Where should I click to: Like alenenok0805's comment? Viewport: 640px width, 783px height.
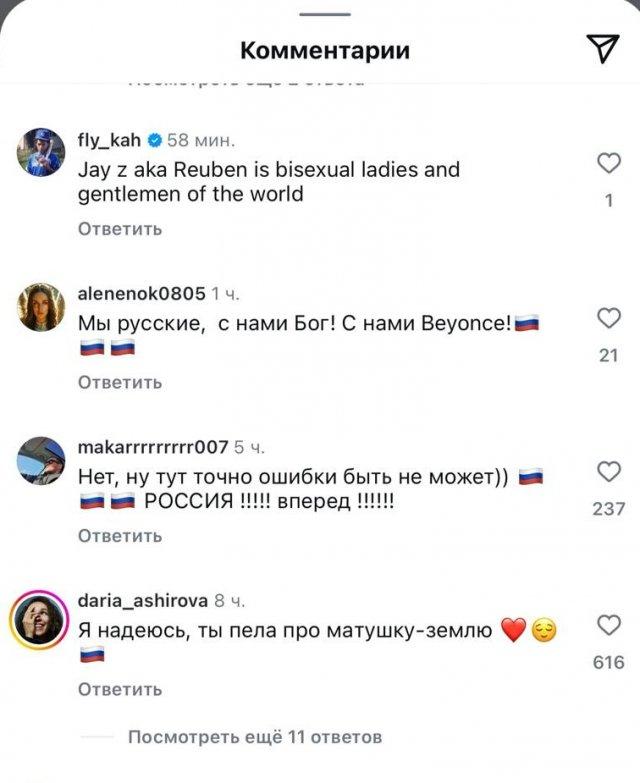point(608,319)
